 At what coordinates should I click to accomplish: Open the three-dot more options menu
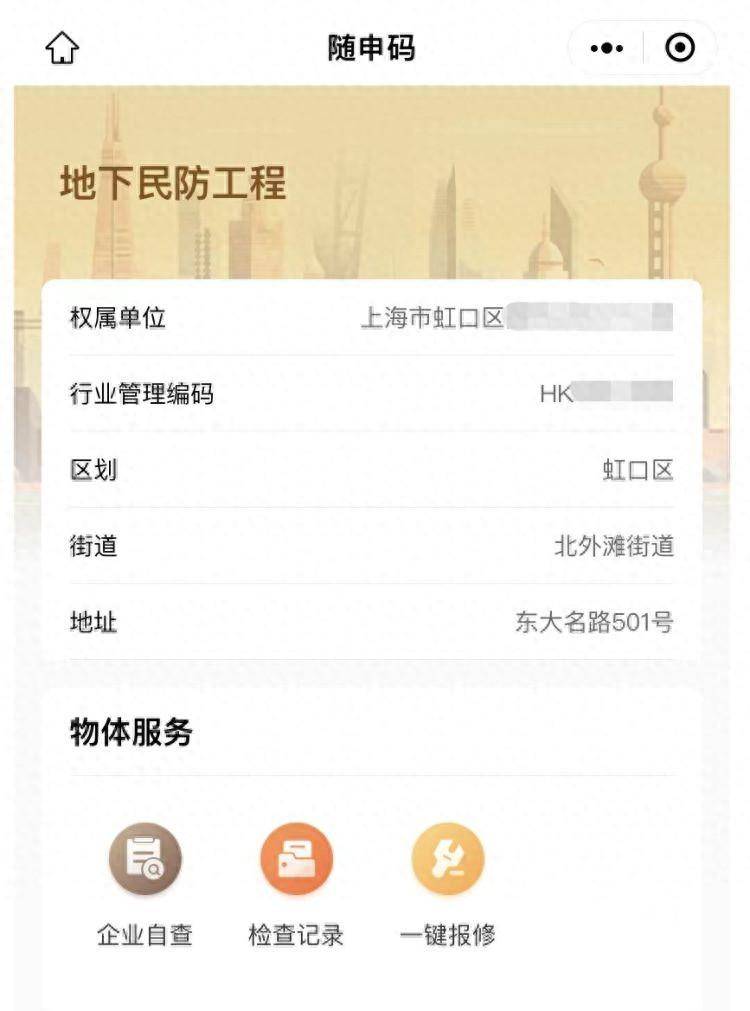click(607, 48)
